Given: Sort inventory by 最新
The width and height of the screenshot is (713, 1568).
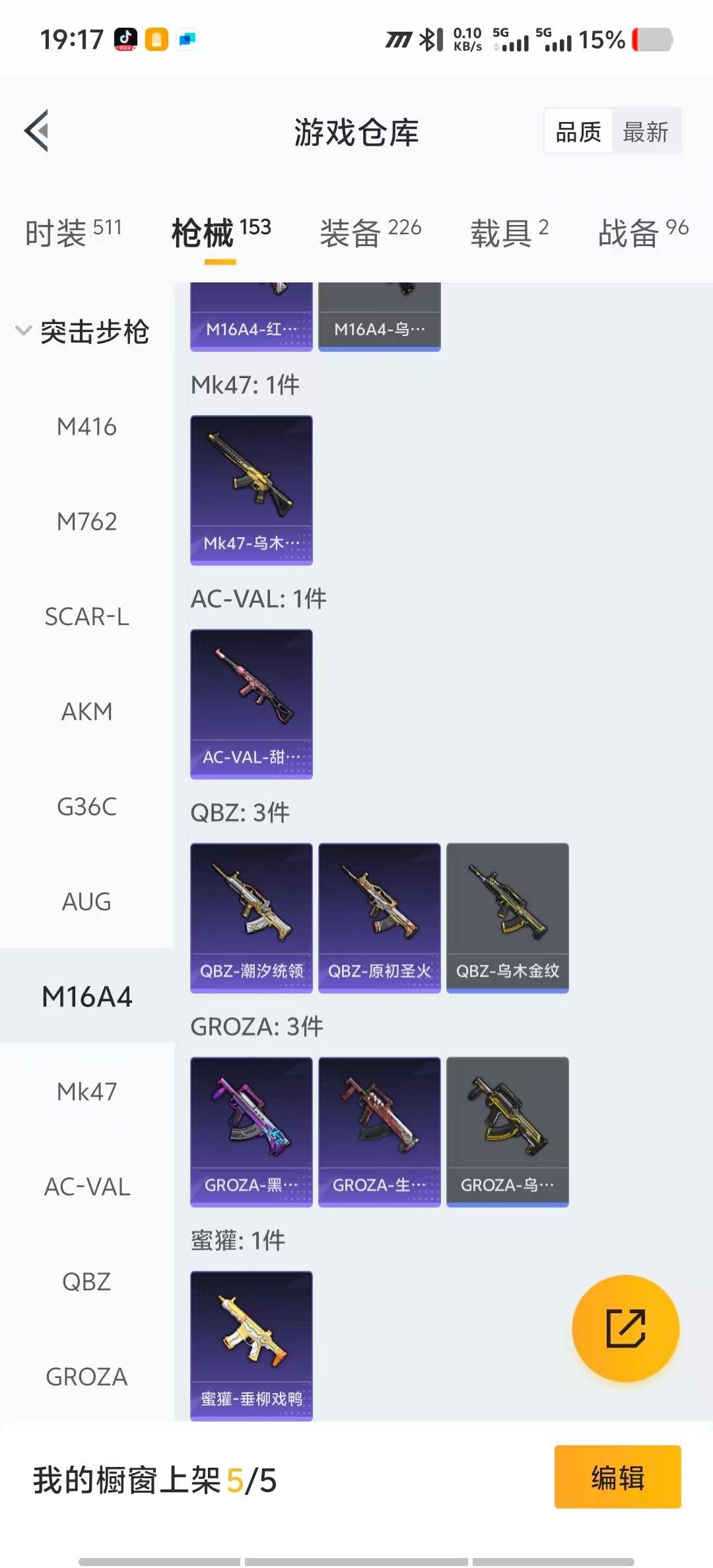Looking at the screenshot, I should [x=645, y=132].
